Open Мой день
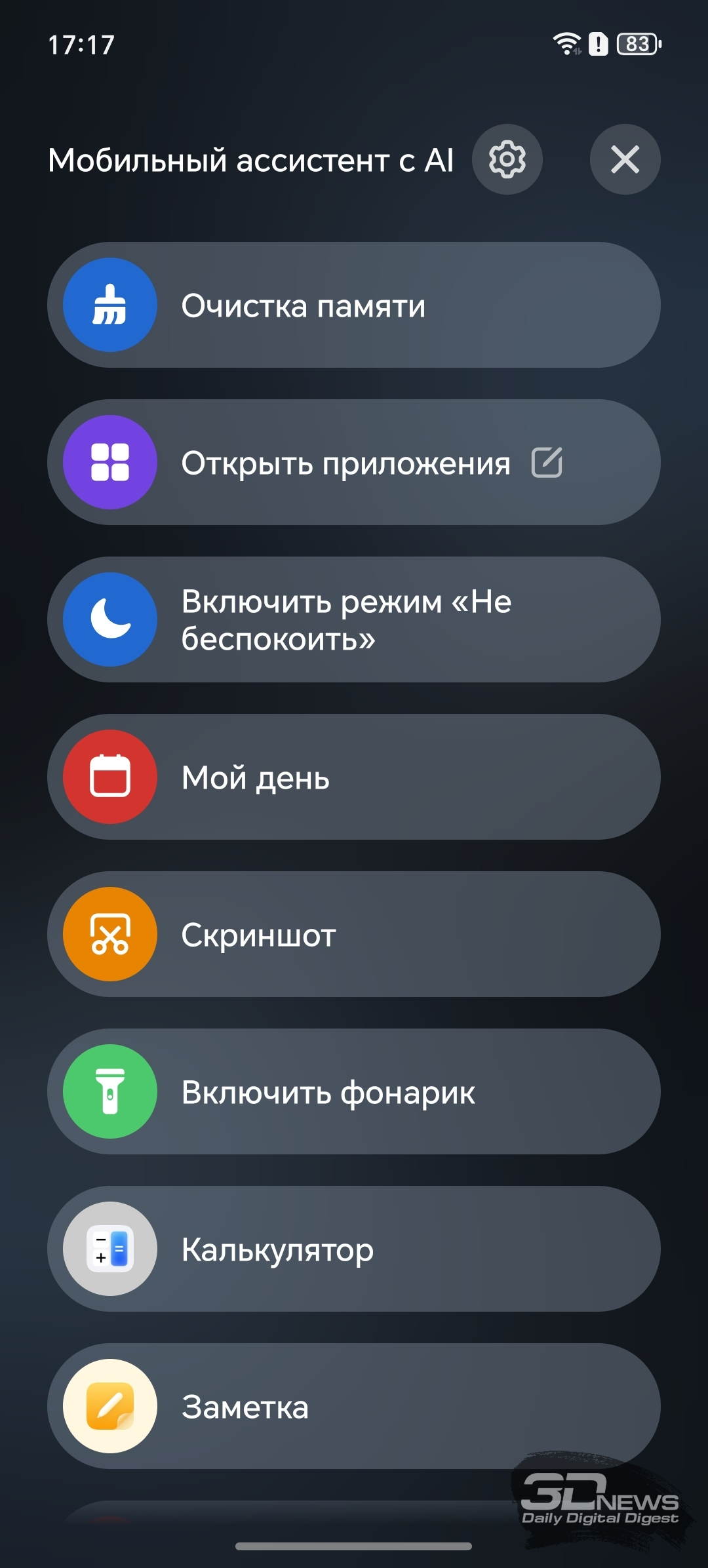This screenshot has height=1568, width=708. (354, 777)
